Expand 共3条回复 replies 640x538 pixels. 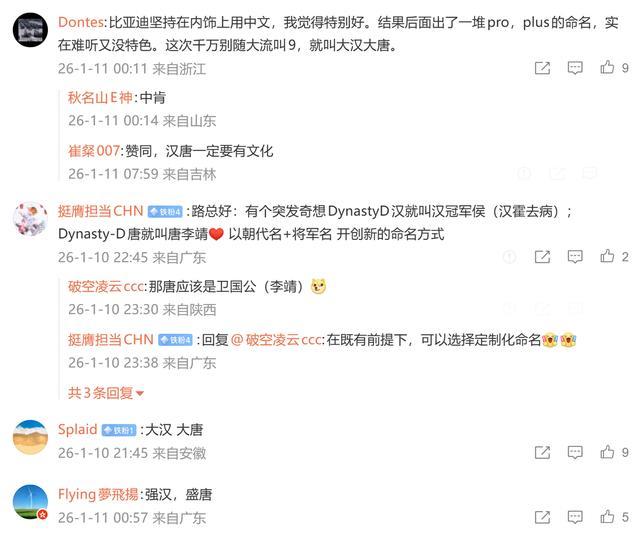coord(106,393)
